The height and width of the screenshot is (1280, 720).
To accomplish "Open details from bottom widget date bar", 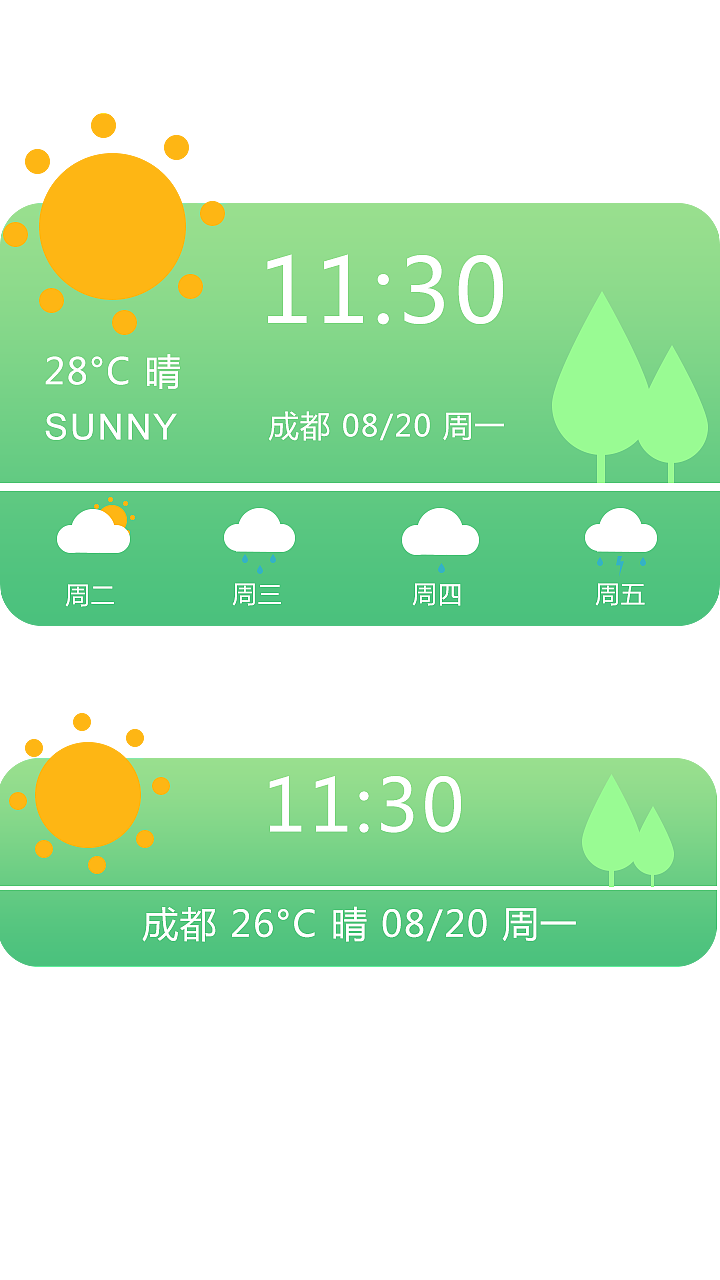I will point(360,925).
